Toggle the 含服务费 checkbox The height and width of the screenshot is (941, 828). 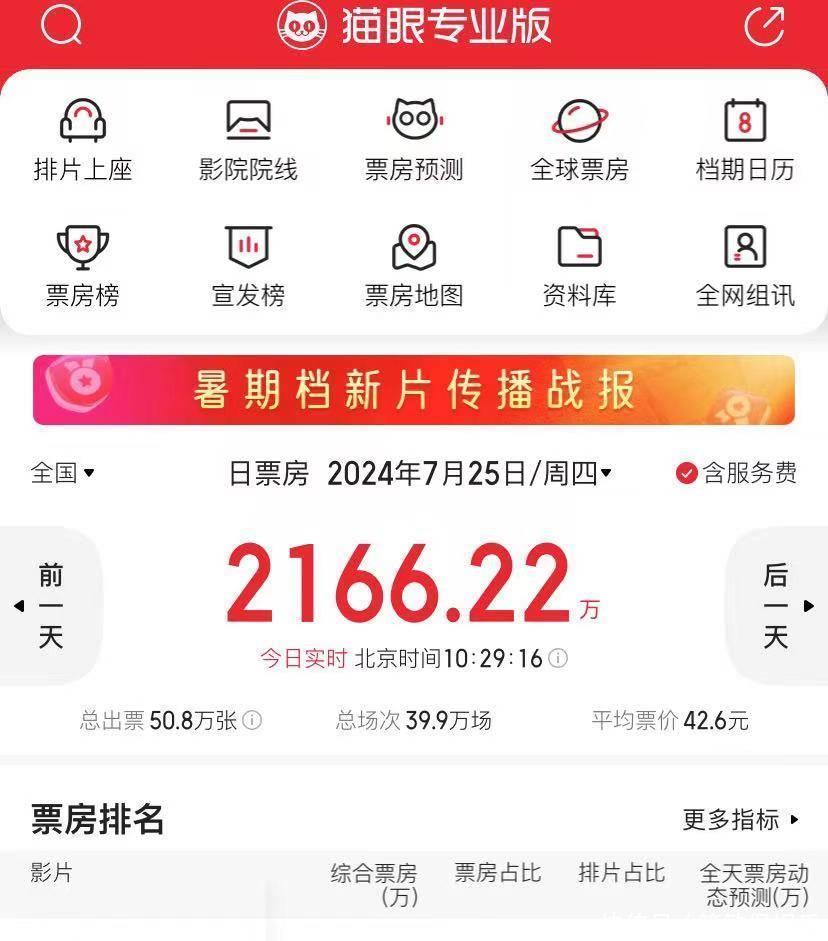[687, 474]
